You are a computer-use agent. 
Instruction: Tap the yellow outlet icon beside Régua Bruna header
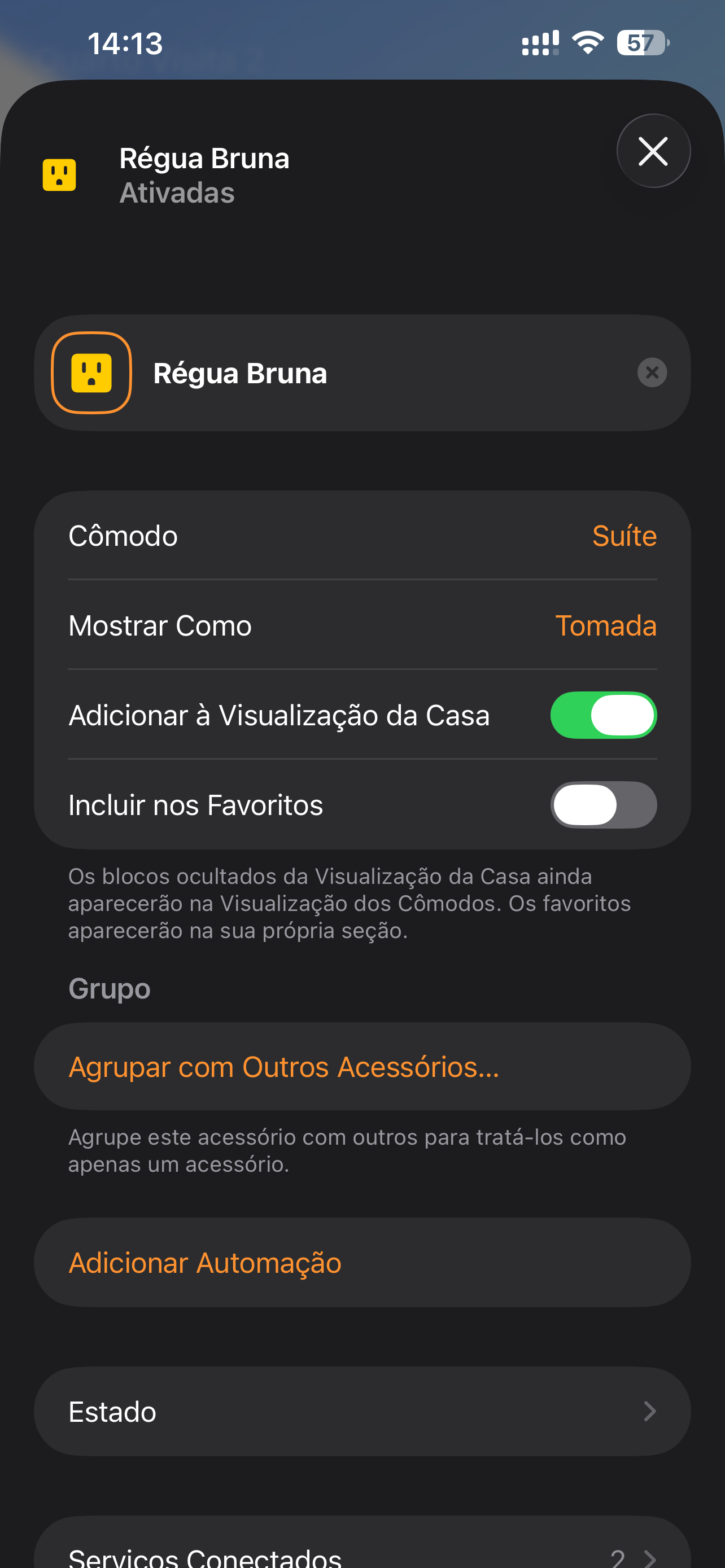(59, 175)
